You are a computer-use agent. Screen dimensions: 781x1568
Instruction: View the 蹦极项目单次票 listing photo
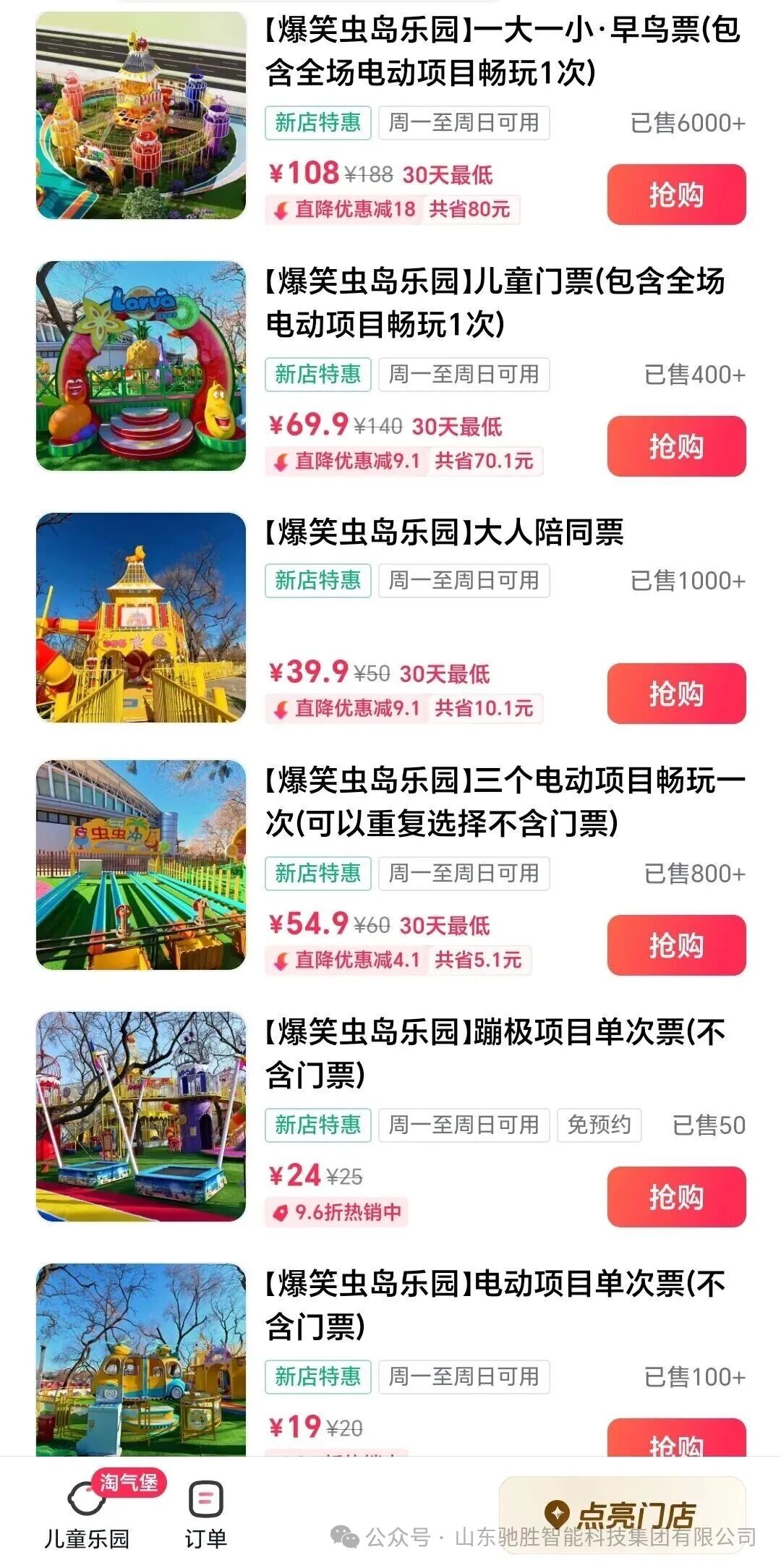141,1117
